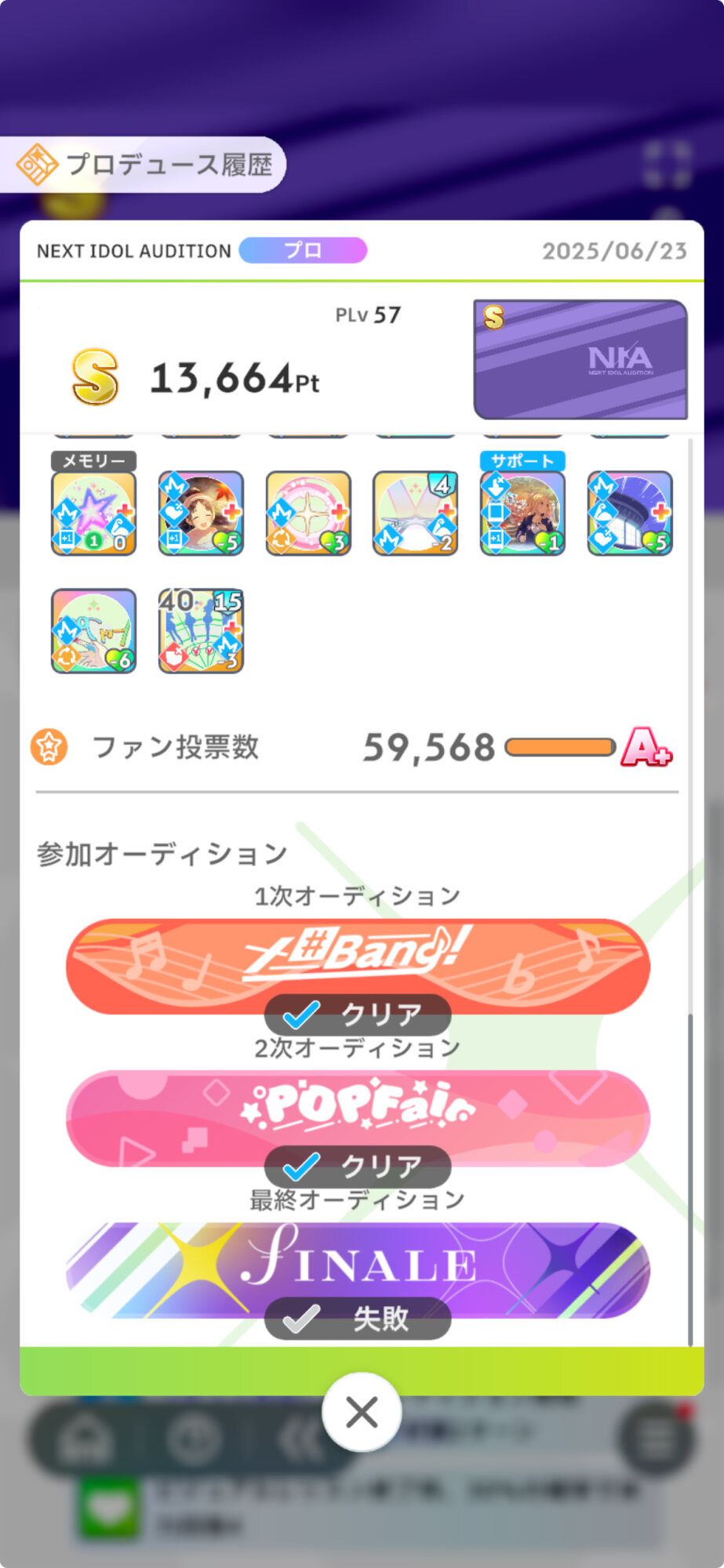Open the support card with blonde girl
724x1568 pixels.
pos(522,513)
